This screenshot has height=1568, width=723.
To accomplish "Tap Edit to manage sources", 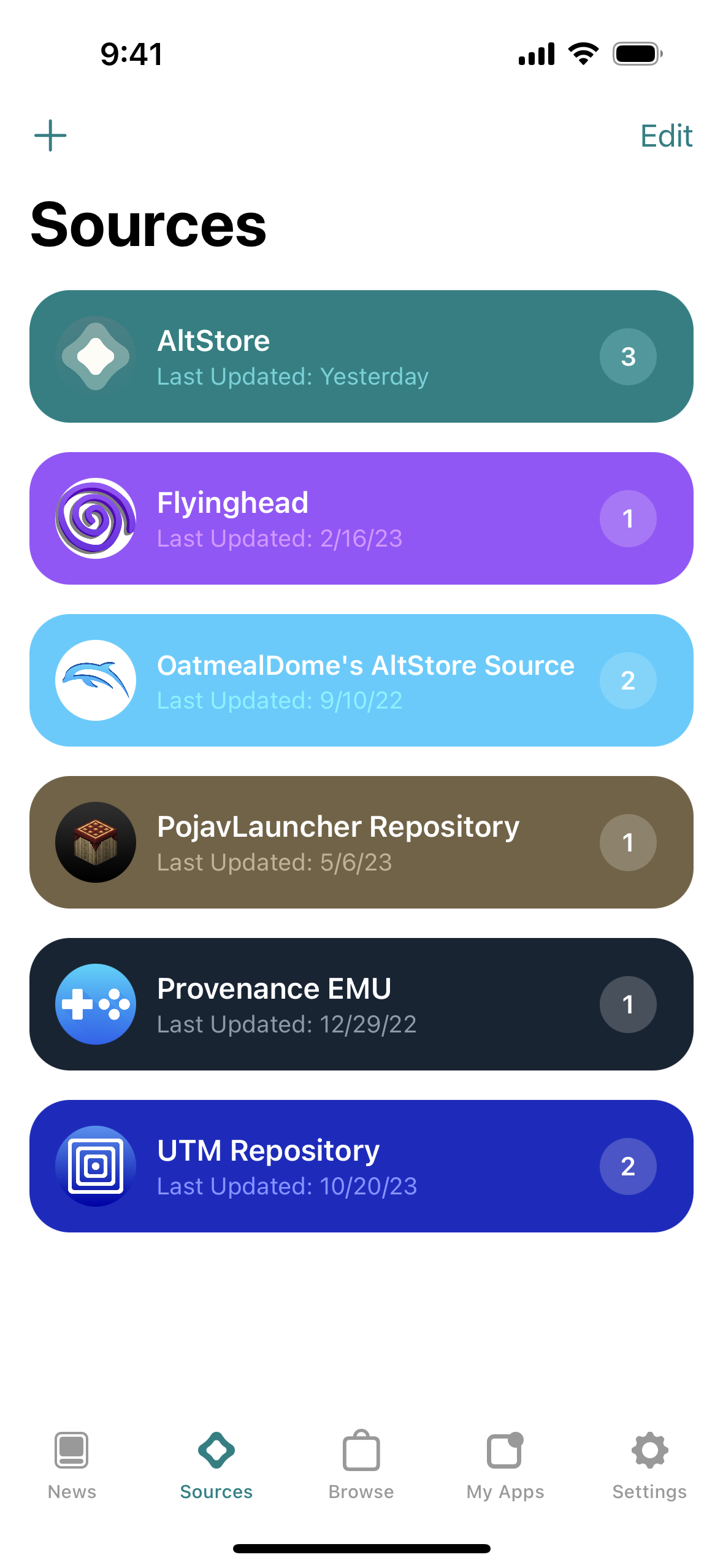I will [666, 135].
